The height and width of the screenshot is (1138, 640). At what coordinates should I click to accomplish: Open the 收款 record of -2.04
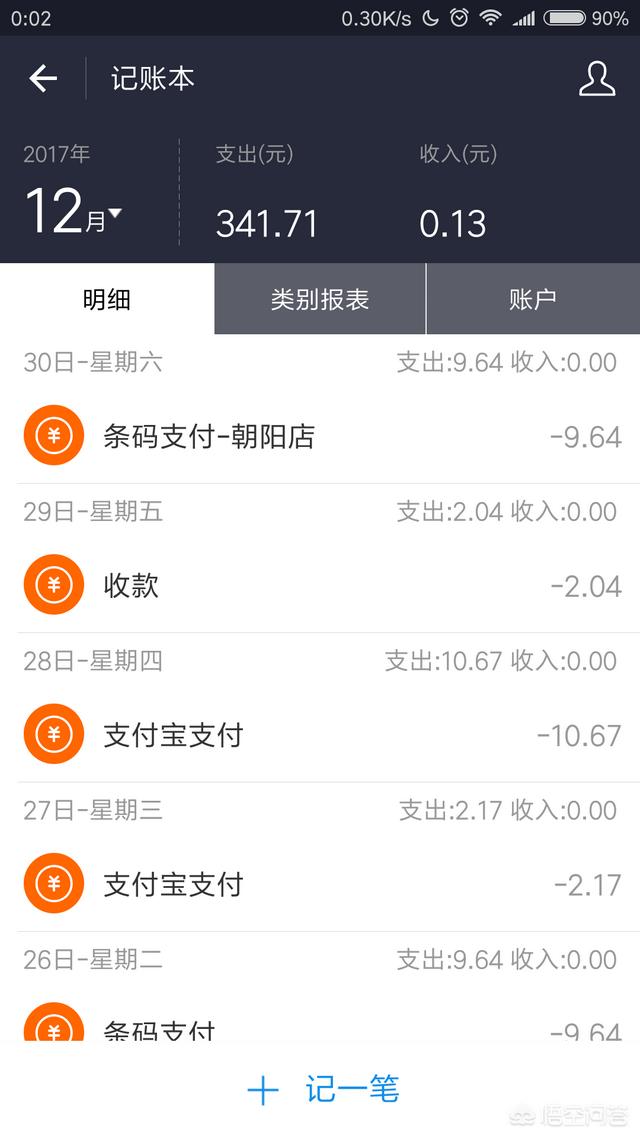click(x=320, y=586)
